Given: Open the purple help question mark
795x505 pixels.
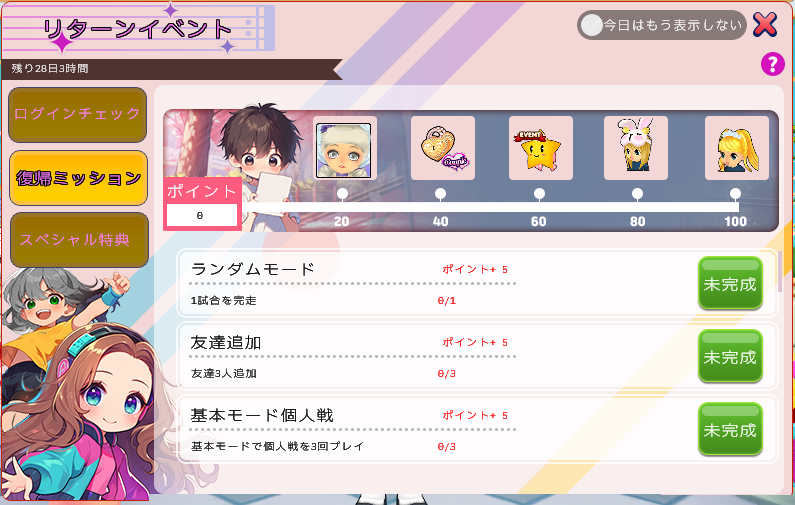Looking at the screenshot, I should (772, 65).
